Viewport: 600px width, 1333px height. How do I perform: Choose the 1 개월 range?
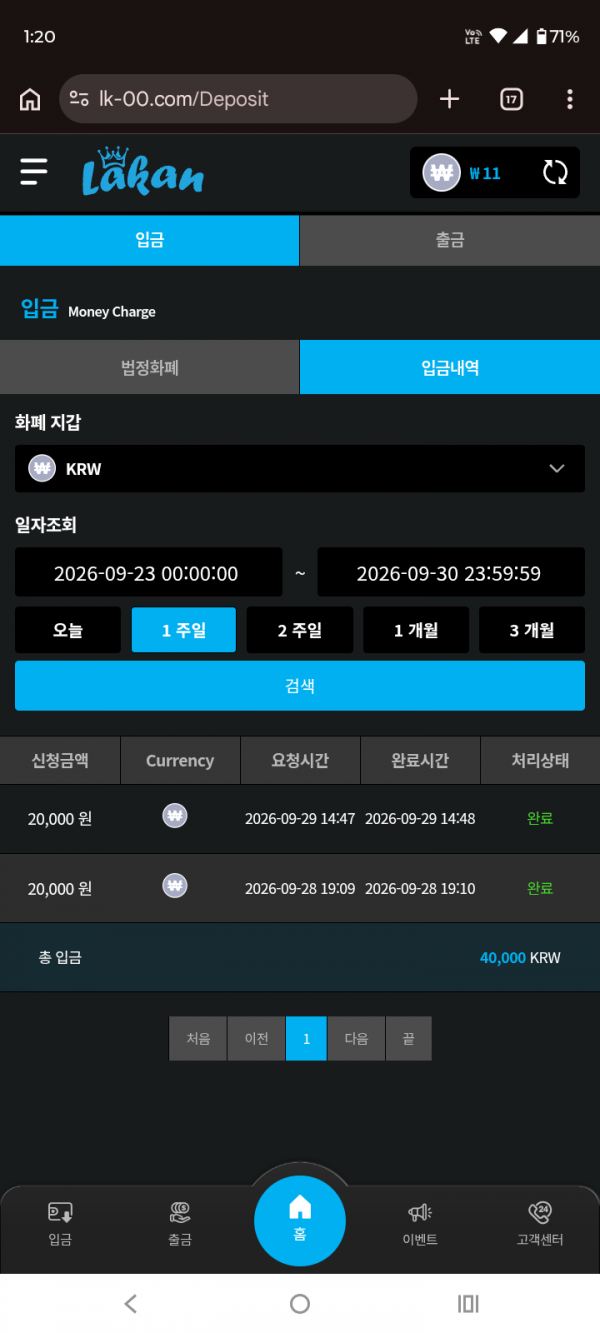point(416,630)
